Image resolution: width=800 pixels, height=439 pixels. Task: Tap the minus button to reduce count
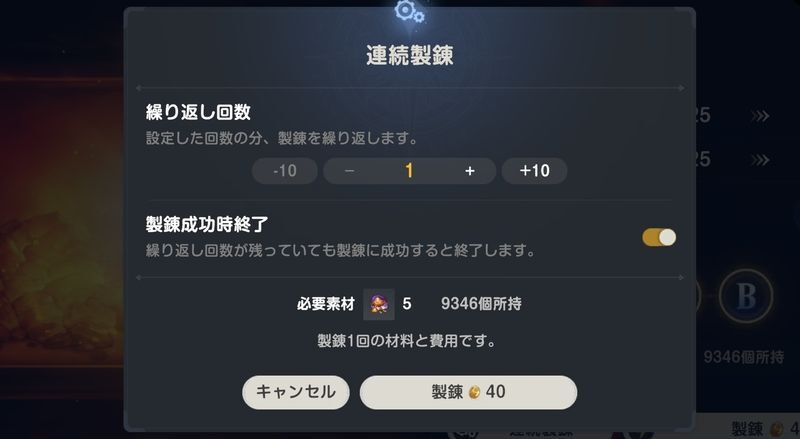pos(350,171)
